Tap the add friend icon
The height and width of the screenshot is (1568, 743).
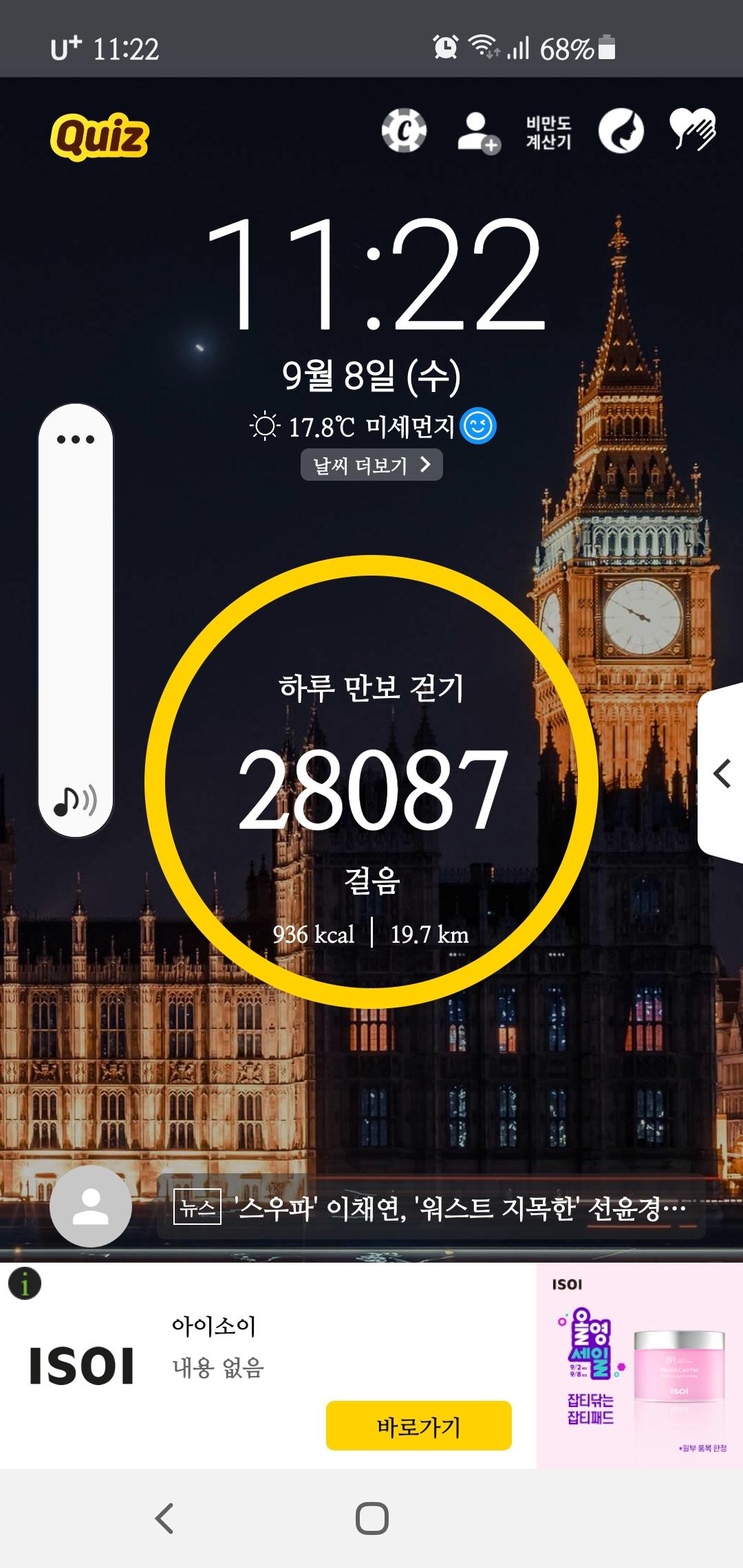point(478,132)
